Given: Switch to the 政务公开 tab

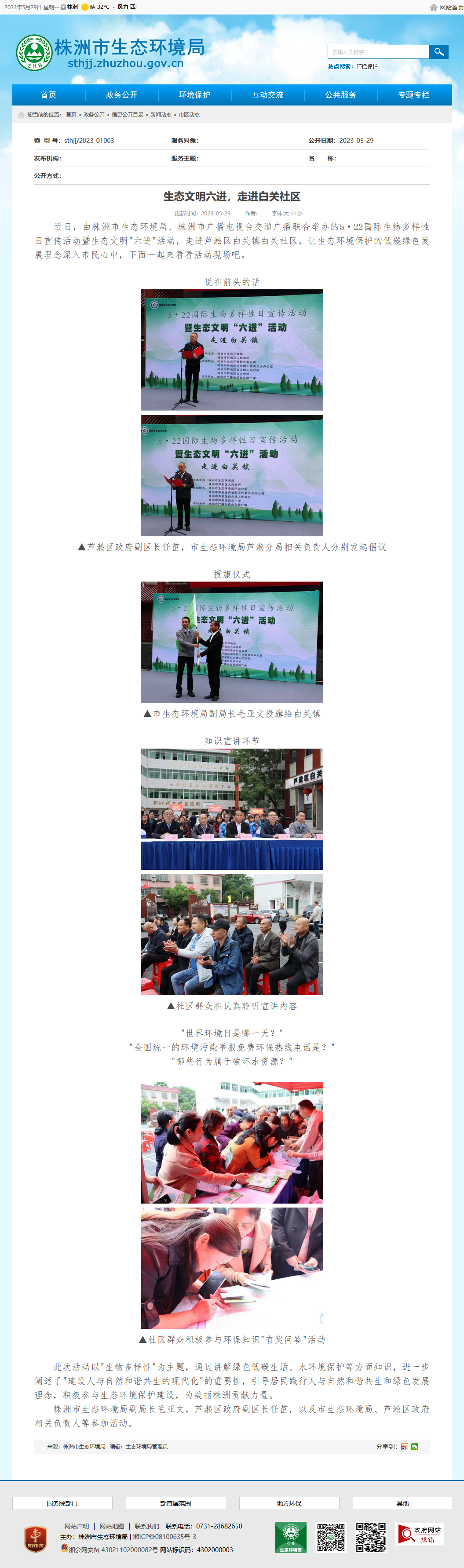Looking at the screenshot, I should pyautogui.click(x=122, y=95).
